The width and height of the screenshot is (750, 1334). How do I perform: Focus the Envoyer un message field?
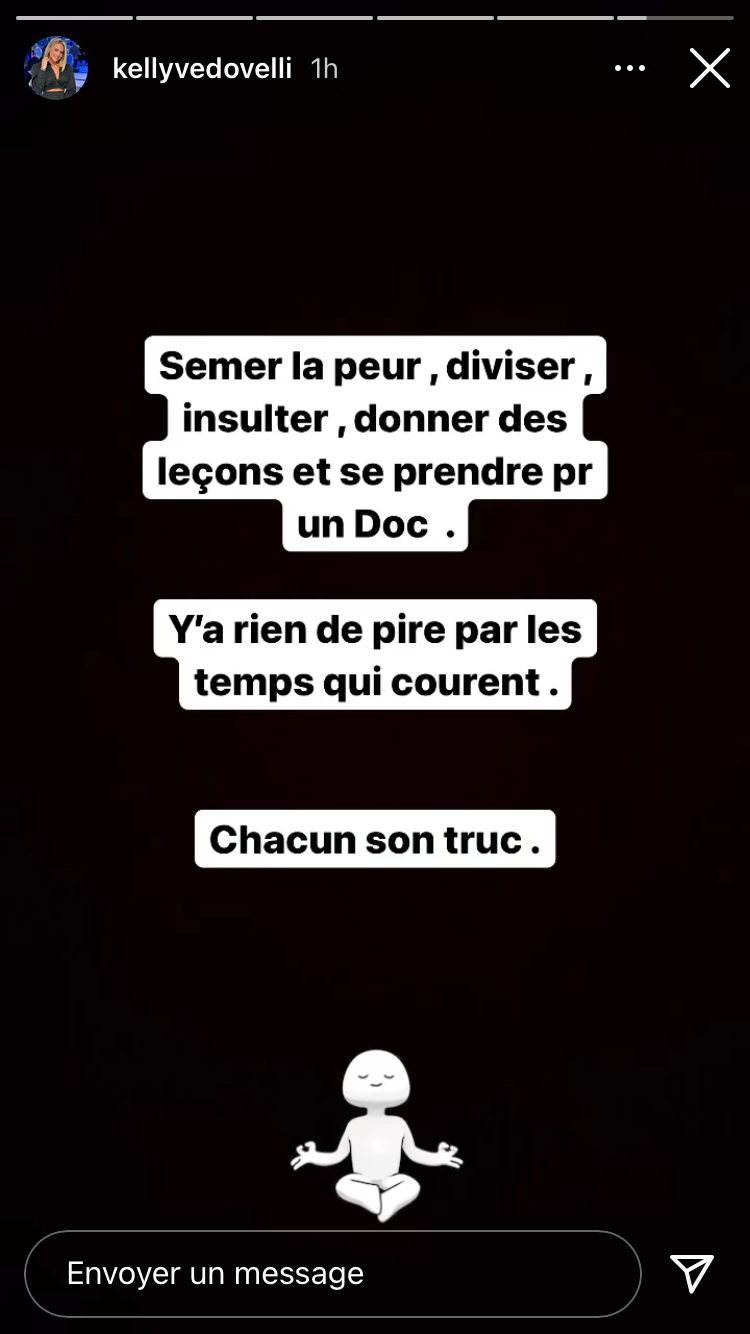(332, 1273)
